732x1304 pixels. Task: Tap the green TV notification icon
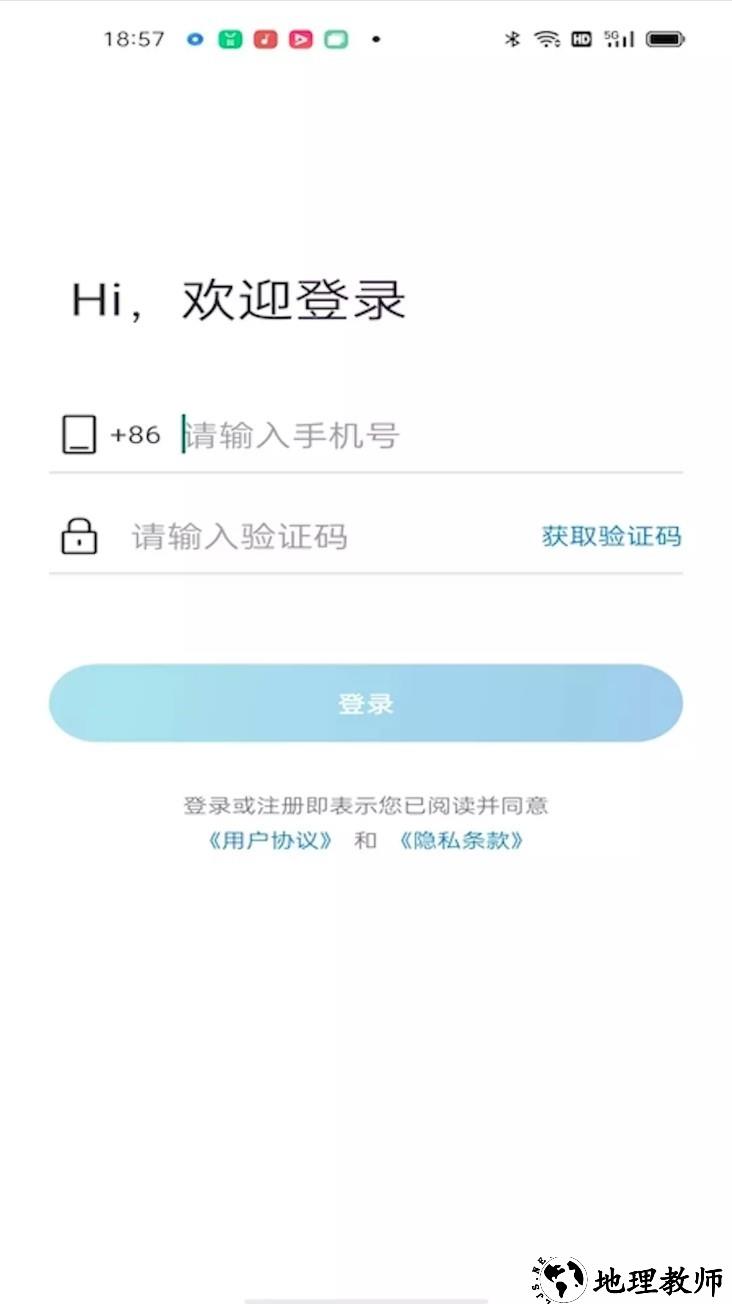232,38
